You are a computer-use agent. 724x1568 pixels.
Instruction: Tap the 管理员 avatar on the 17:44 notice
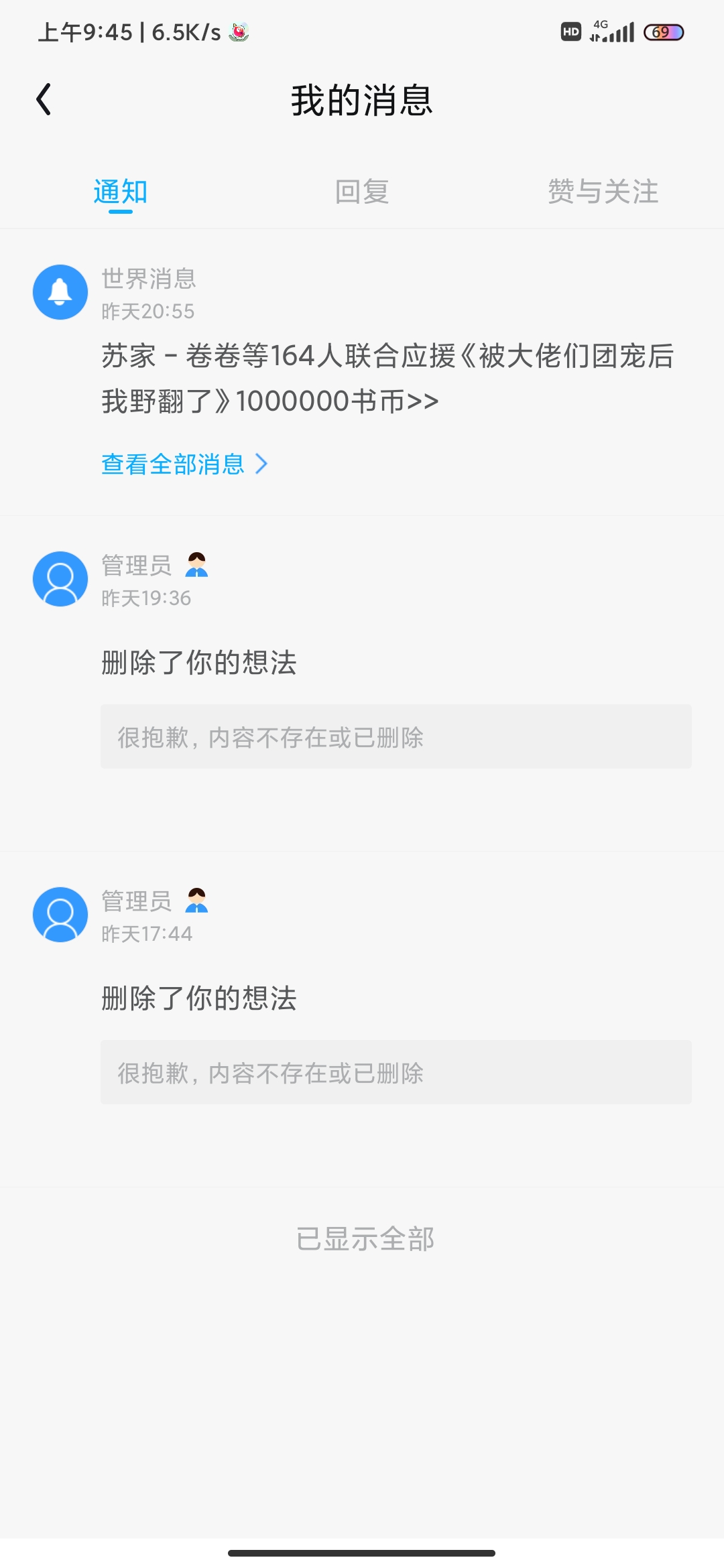click(60, 915)
